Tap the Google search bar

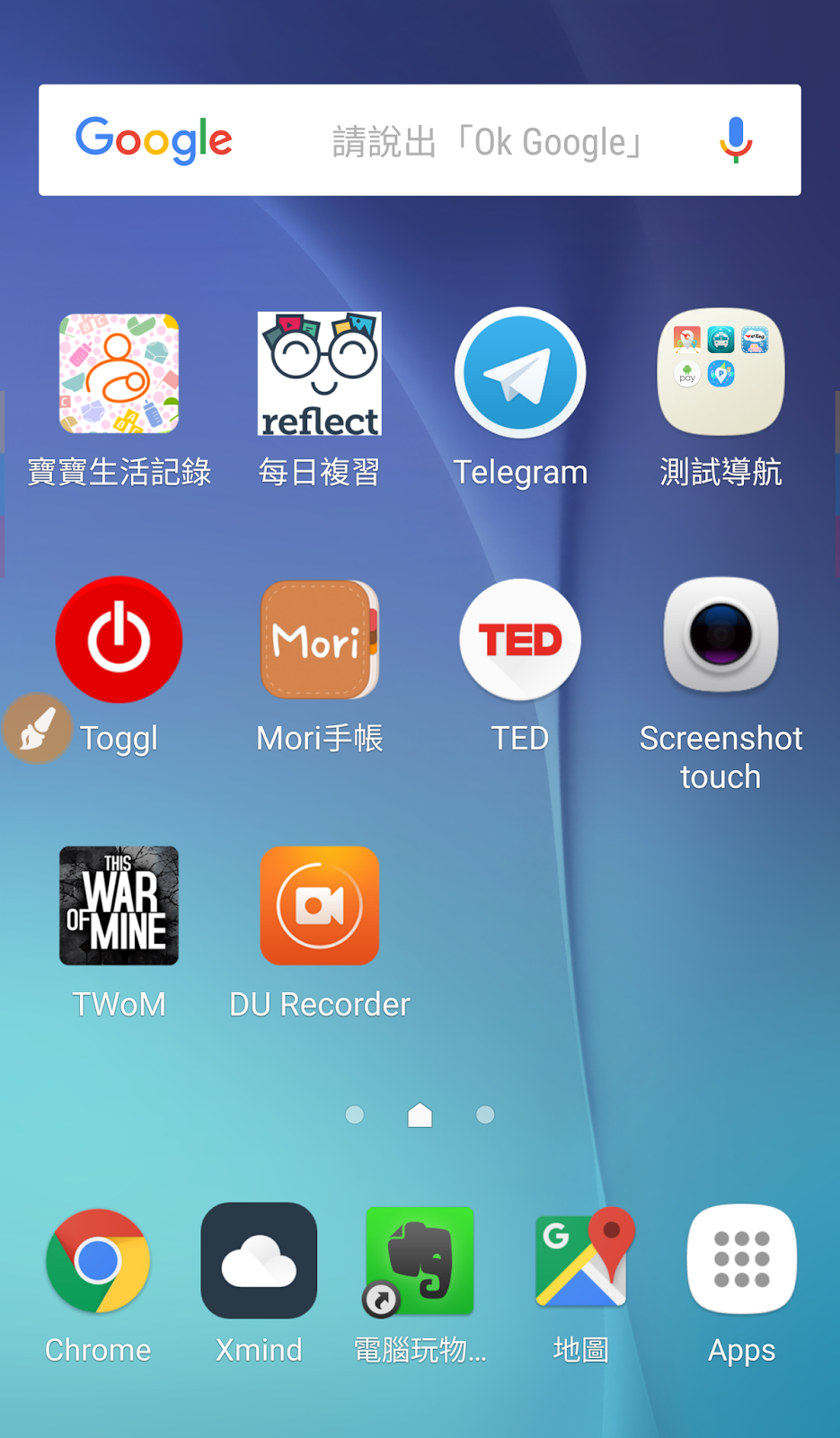tap(420, 140)
